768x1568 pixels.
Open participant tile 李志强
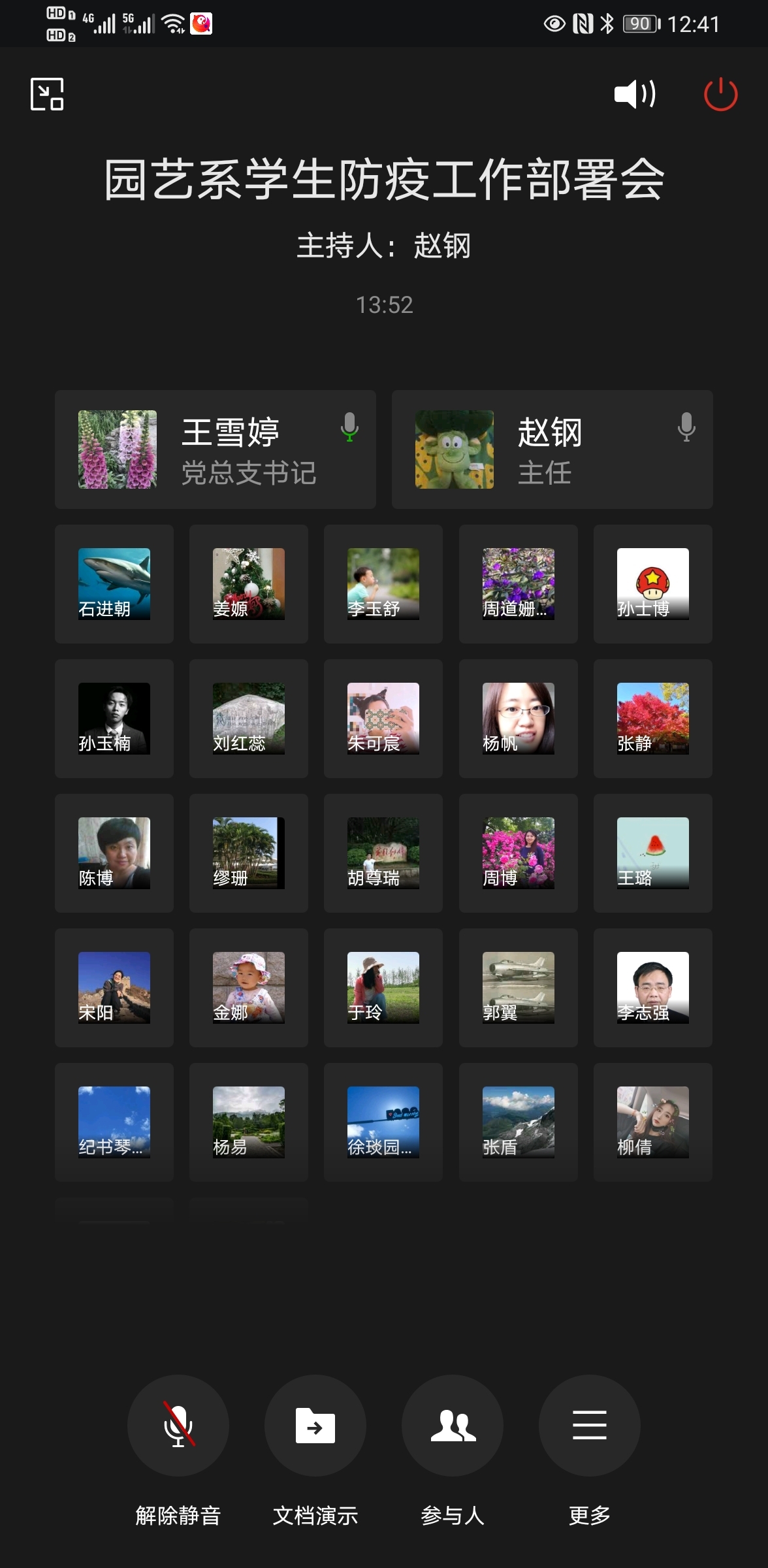653,988
